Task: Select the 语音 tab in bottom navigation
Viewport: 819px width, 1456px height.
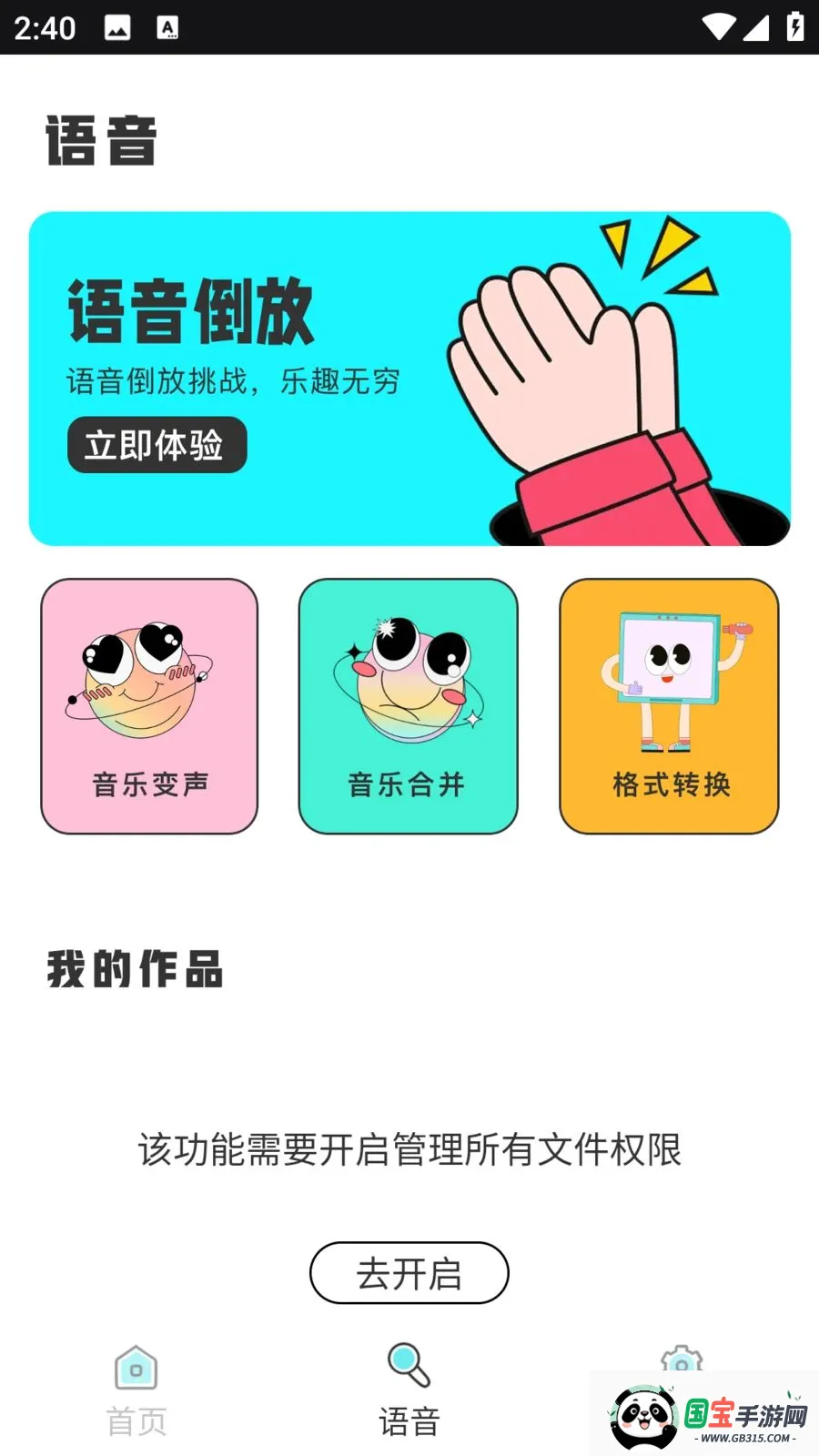Action: coord(409,1392)
